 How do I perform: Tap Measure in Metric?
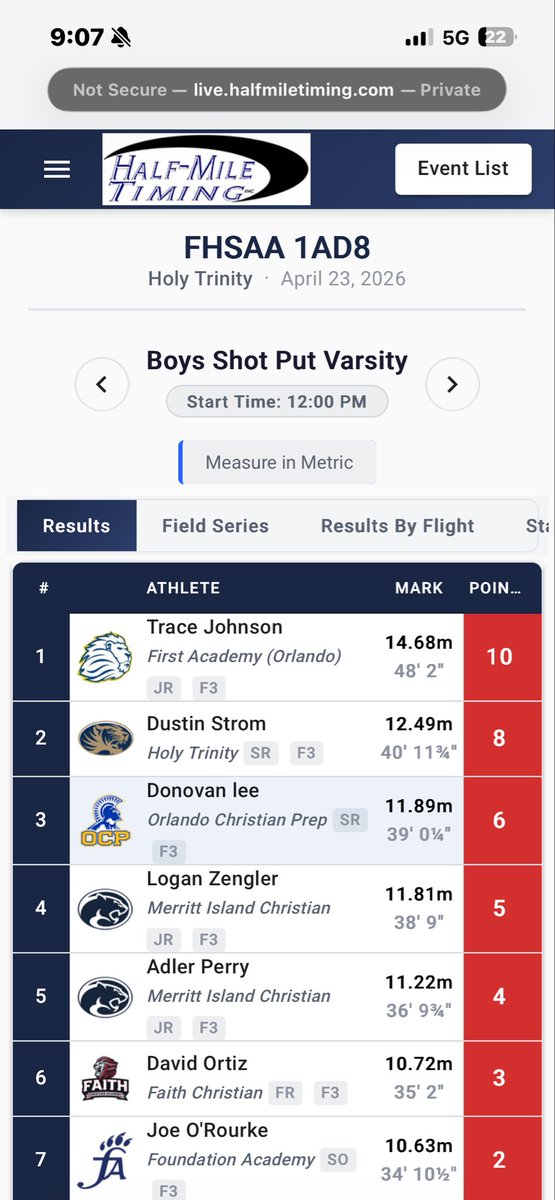[x=278, y=463]
